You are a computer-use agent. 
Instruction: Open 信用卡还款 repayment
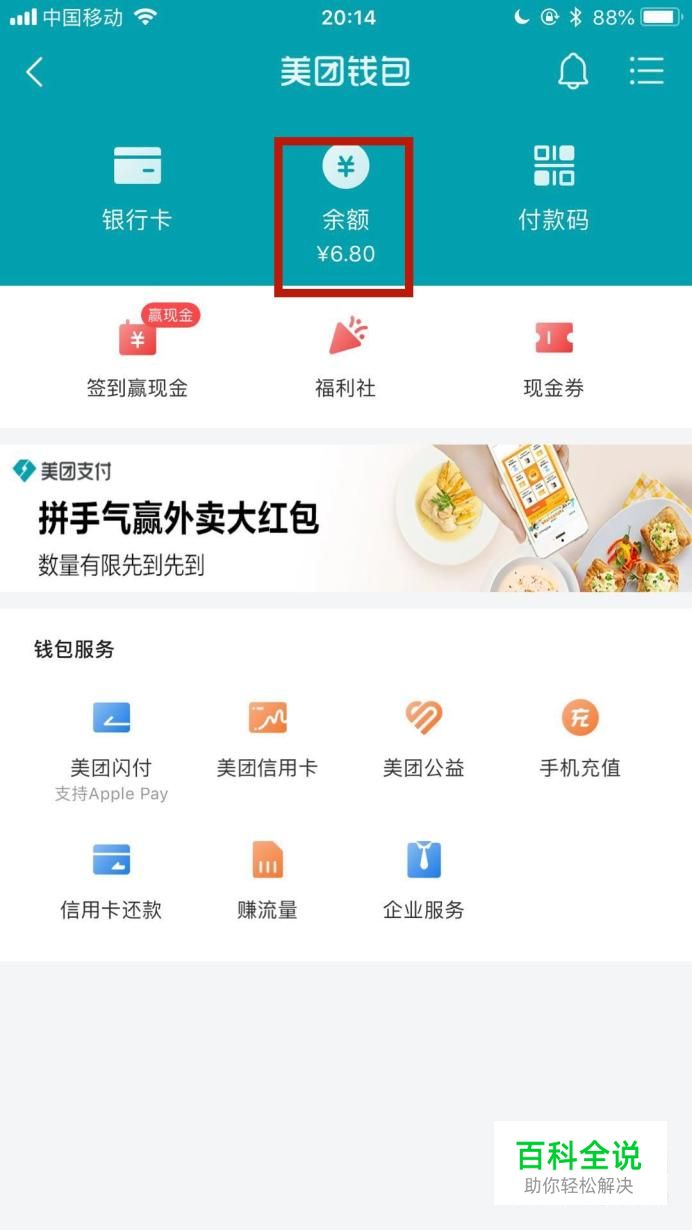pos(111,882)
